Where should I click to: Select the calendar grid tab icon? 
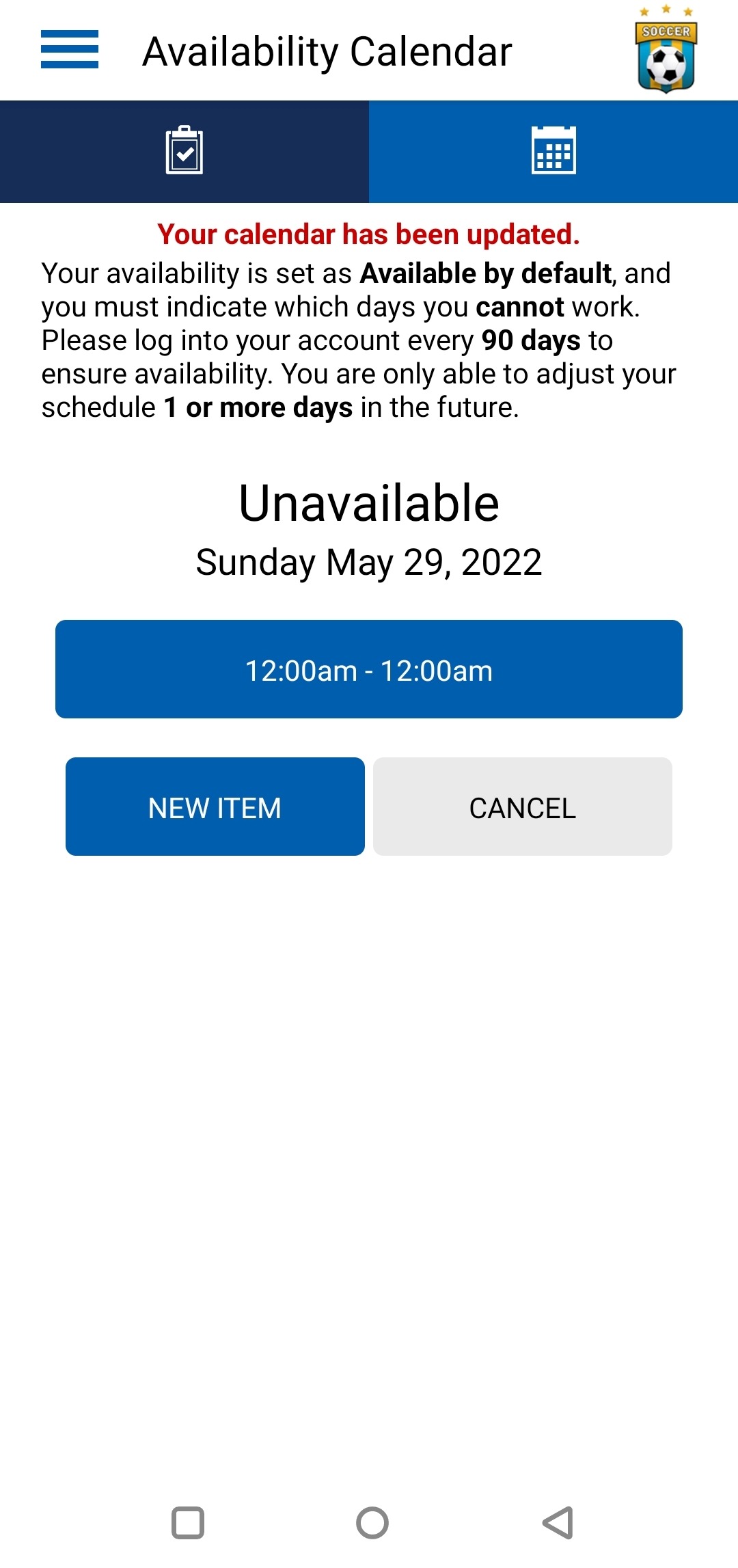click(x=553, y=151)
